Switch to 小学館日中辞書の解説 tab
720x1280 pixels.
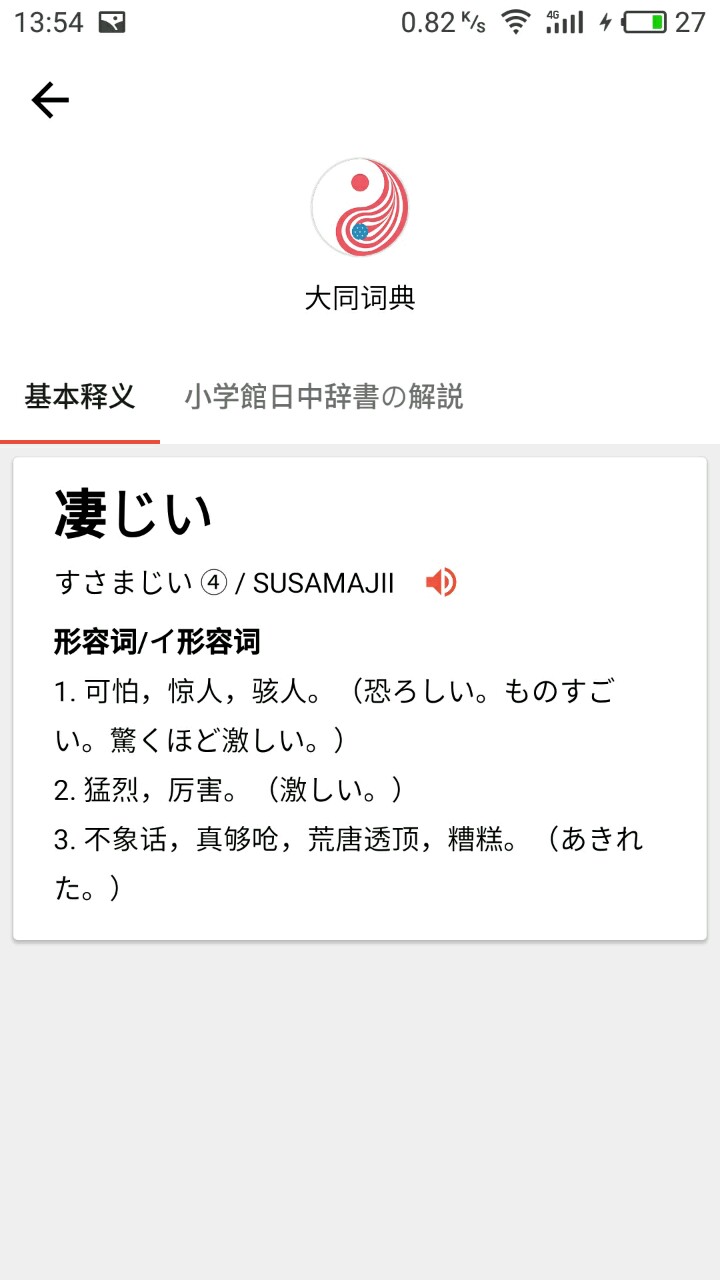[323, 397]
